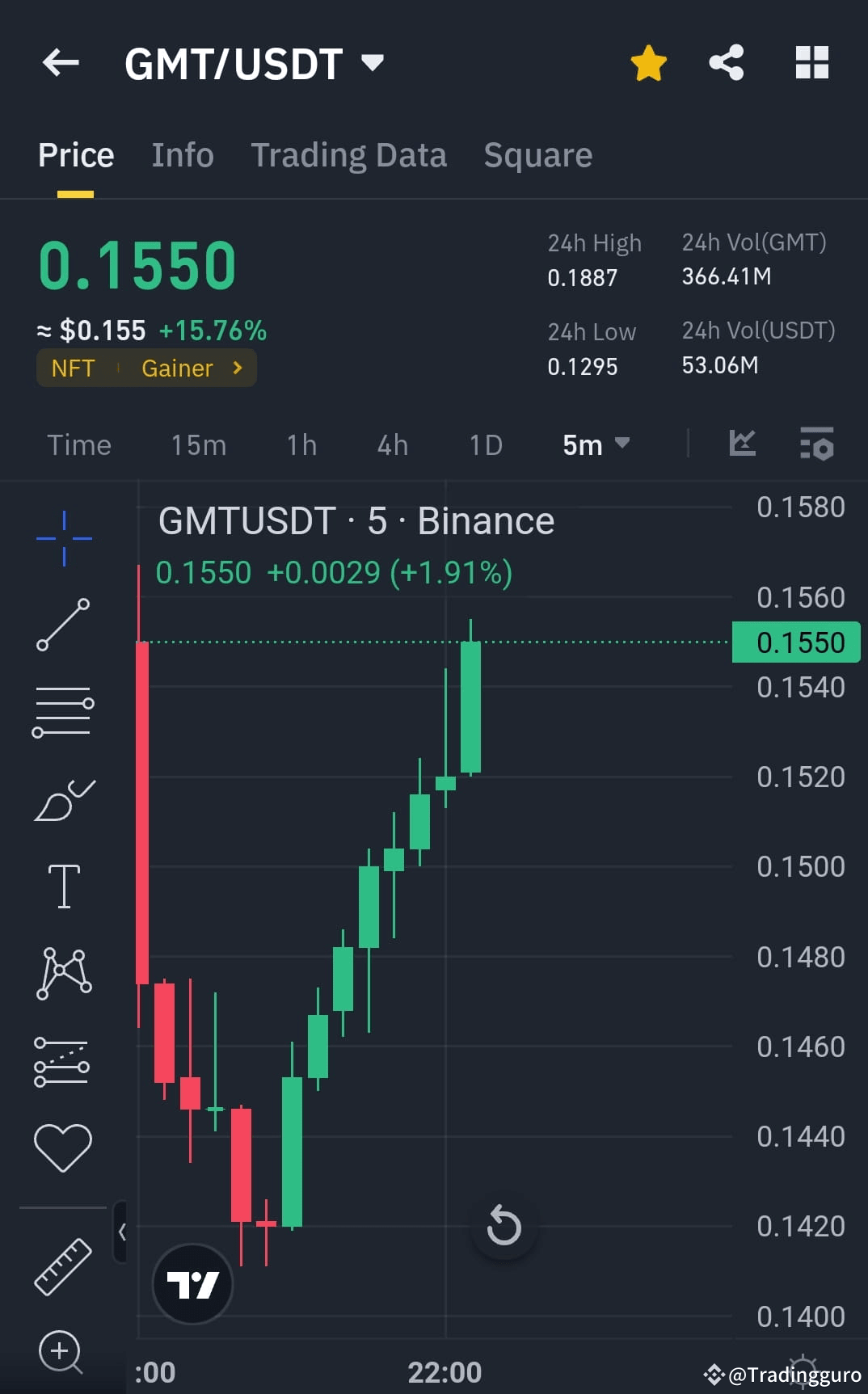Select the 15m chart interval

198,445
